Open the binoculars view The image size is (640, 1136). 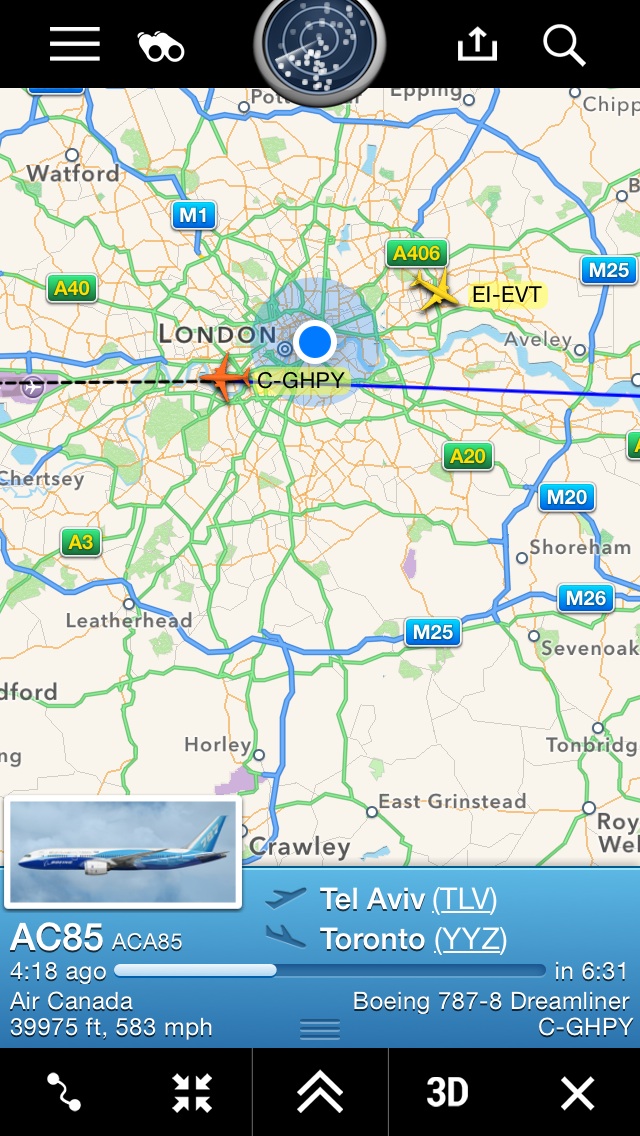coord(160,46)
